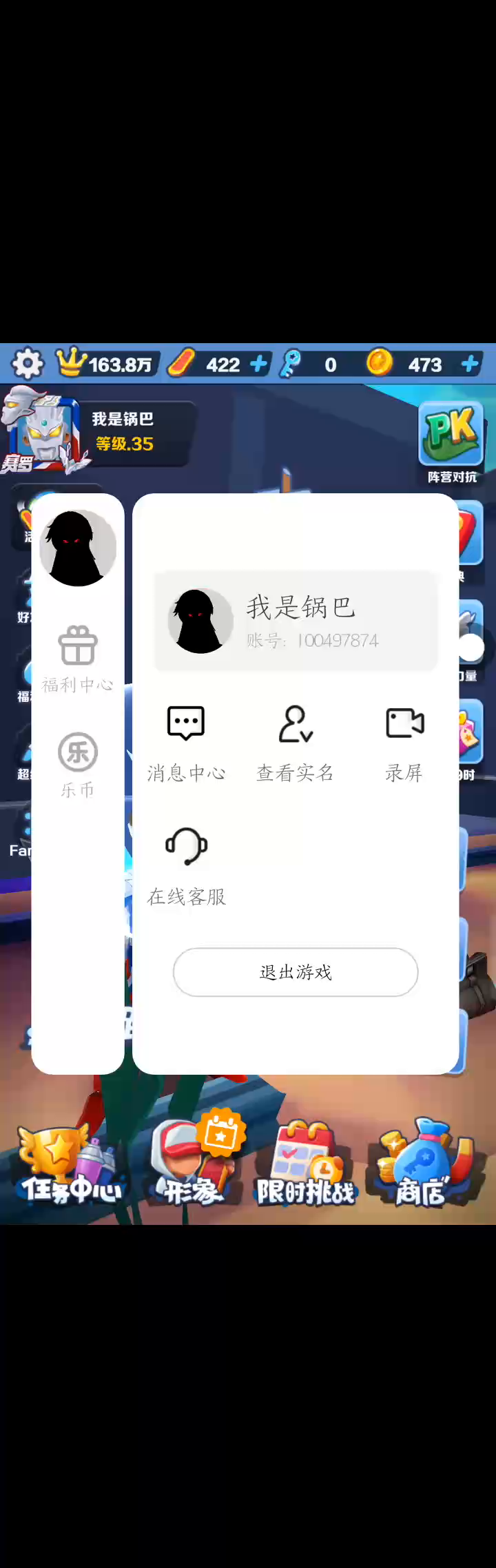Screen dimensions: 496x1568
Task: Tap the plus next to 422
Action: point(258,364)
